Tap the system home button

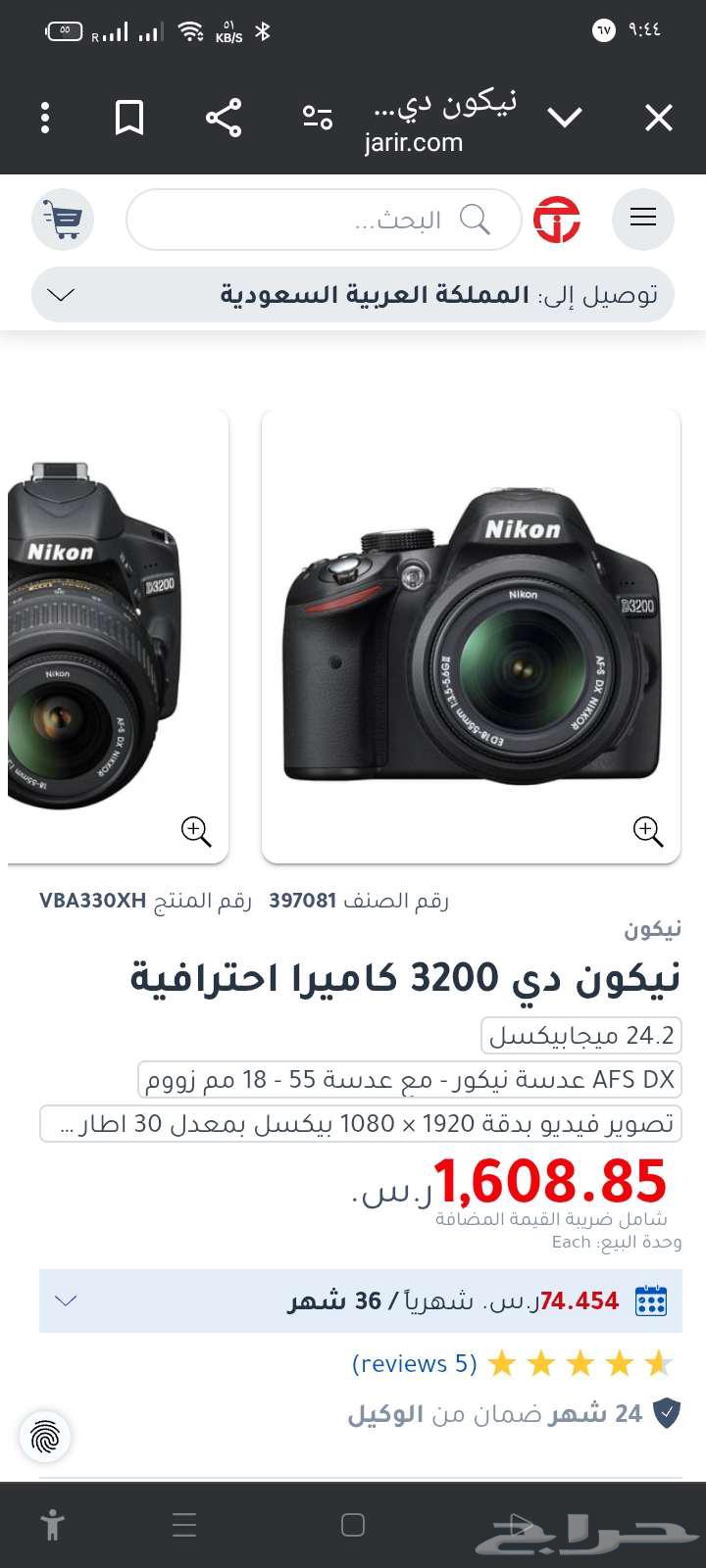[353, 1524]
